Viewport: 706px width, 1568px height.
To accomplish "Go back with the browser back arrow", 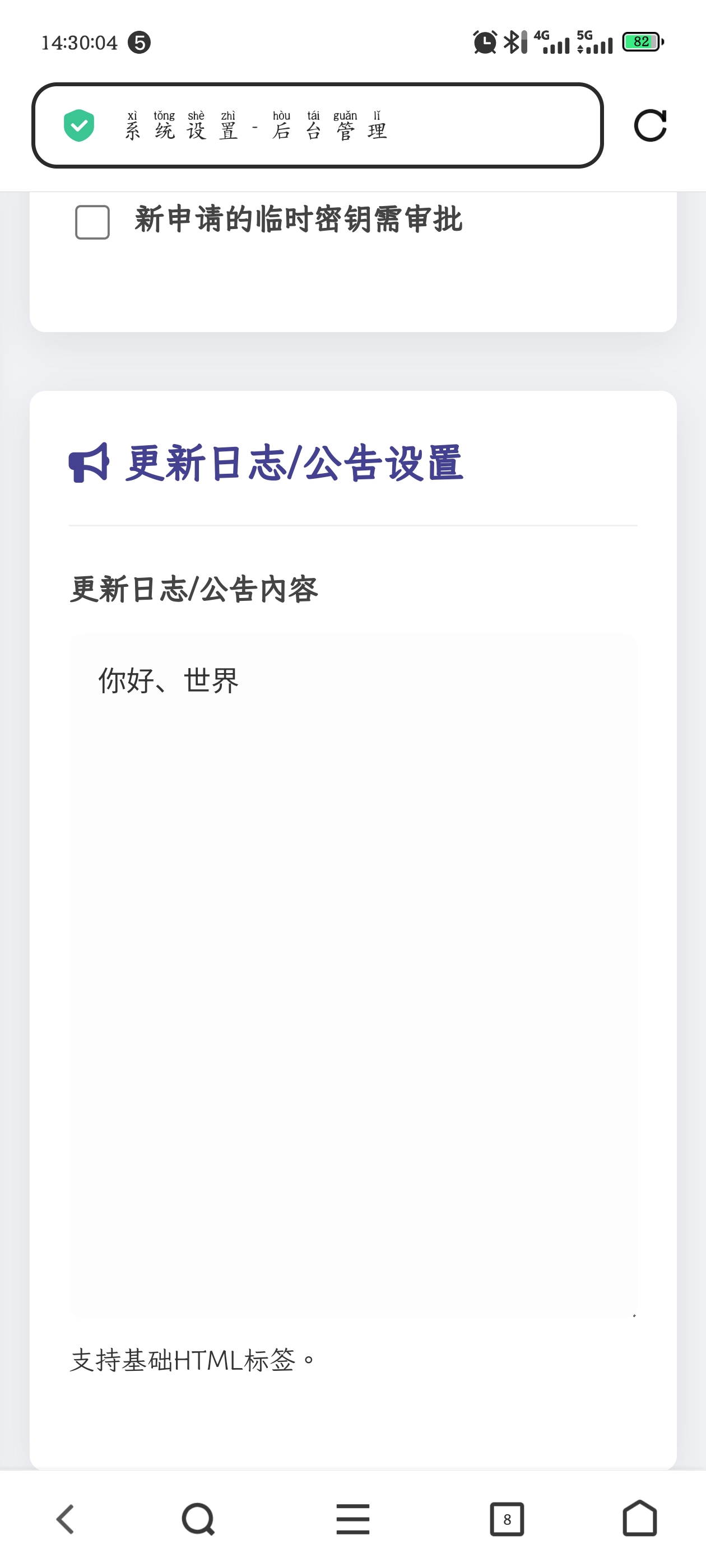I will click(x=66, y=1519).
